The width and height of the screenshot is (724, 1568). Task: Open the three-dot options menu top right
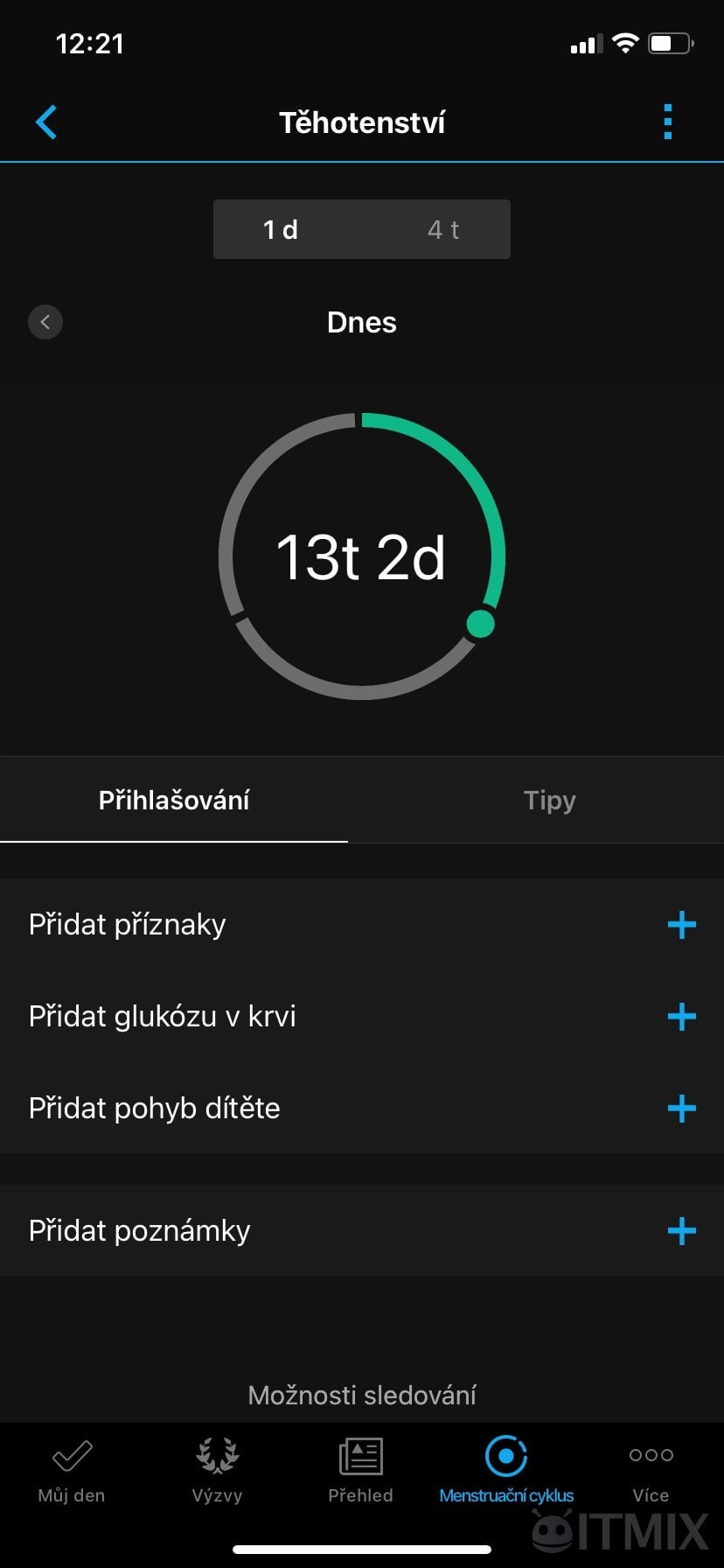point(667,122)
